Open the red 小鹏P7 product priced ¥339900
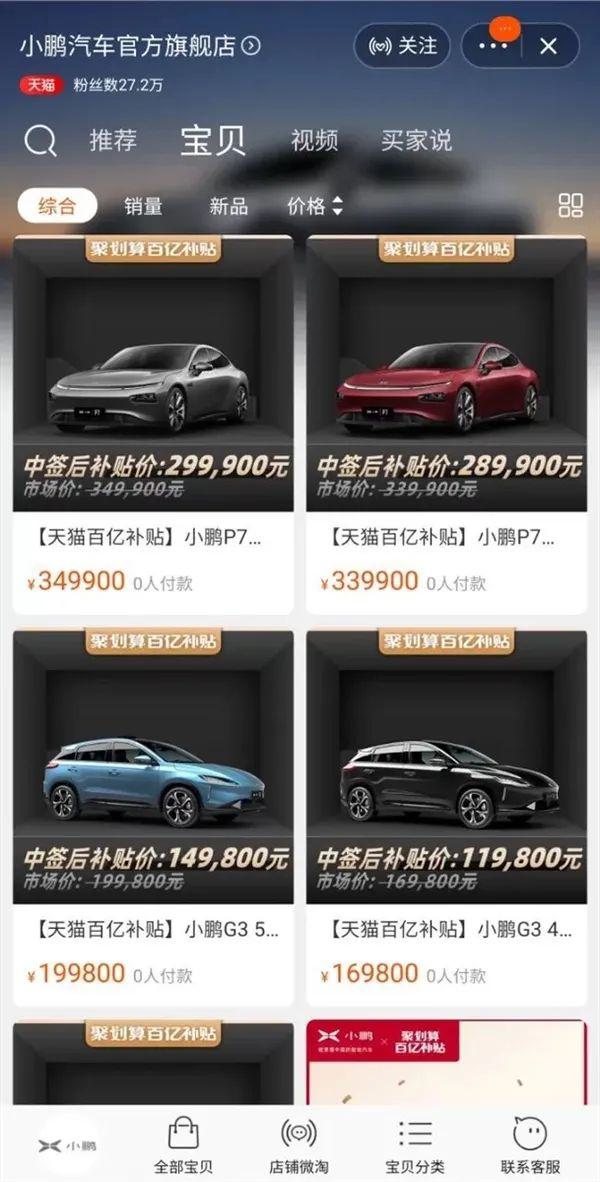The height and width of the screenshot is (1182, 600). pyautogui.click(x=446, y=420)
